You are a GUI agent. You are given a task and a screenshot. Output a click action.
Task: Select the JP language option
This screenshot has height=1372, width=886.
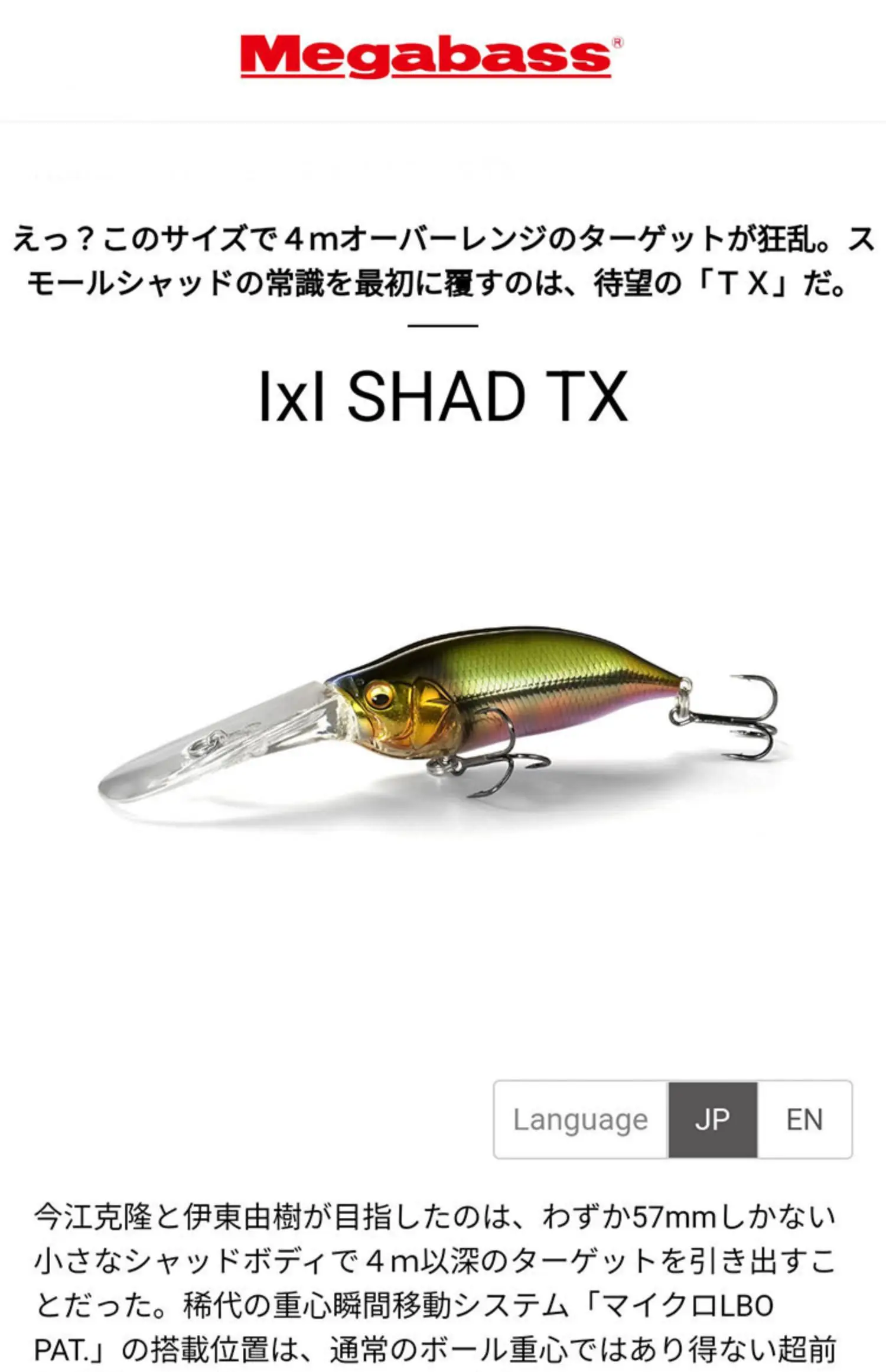[712, 1120]
